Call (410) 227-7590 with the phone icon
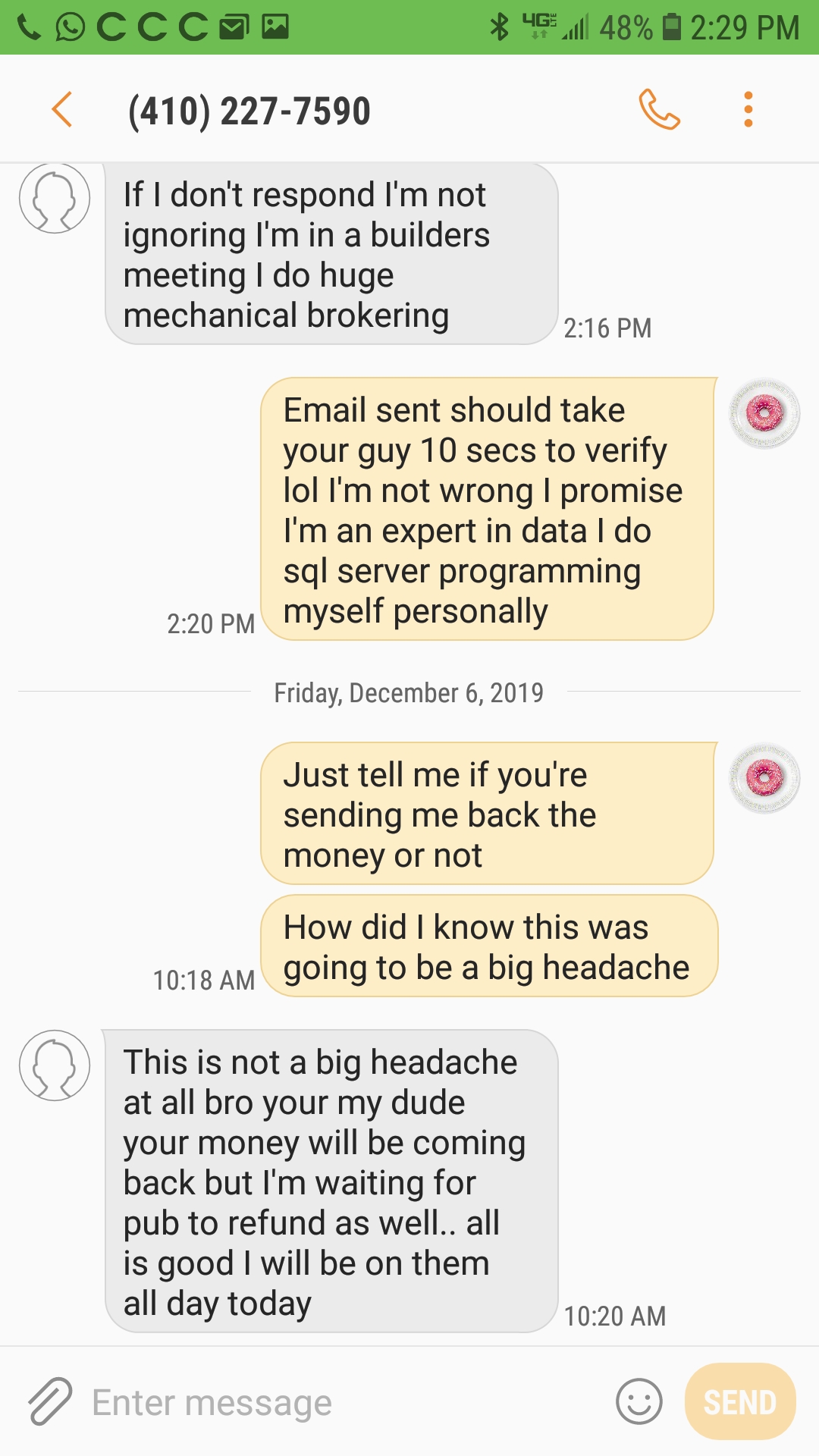The height and width of the screenshot is (1456, 819). click(659, 109)
